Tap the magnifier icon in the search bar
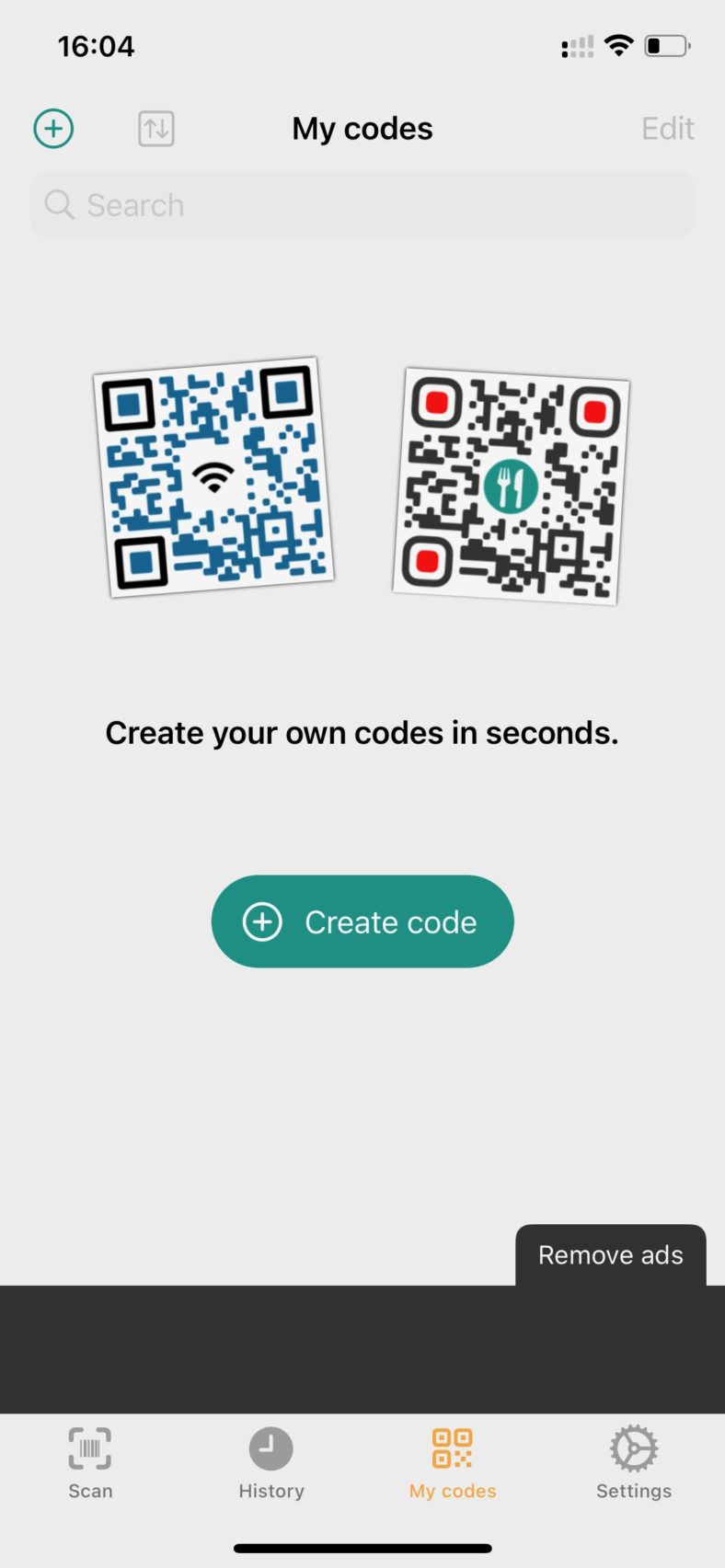The width and height of the screenshot is (725, 1568). click(59, 204)
